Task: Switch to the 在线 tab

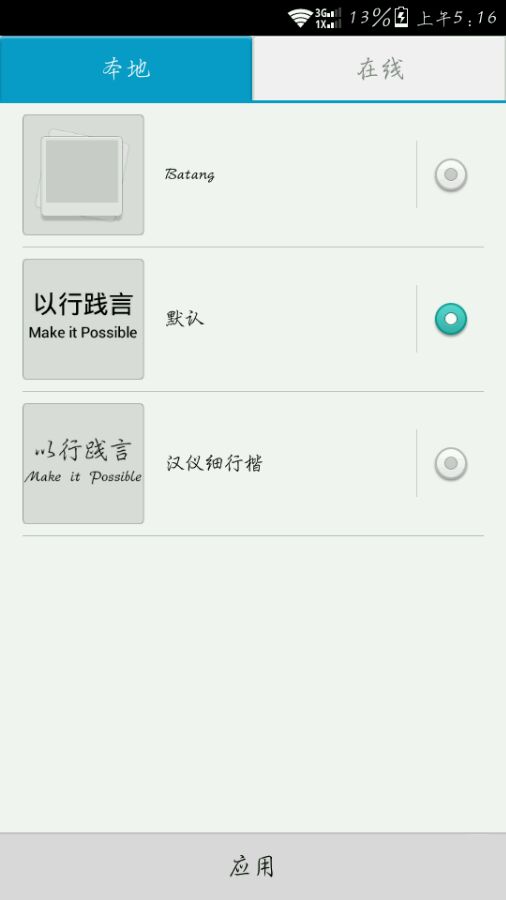Action: coord(379,69)
